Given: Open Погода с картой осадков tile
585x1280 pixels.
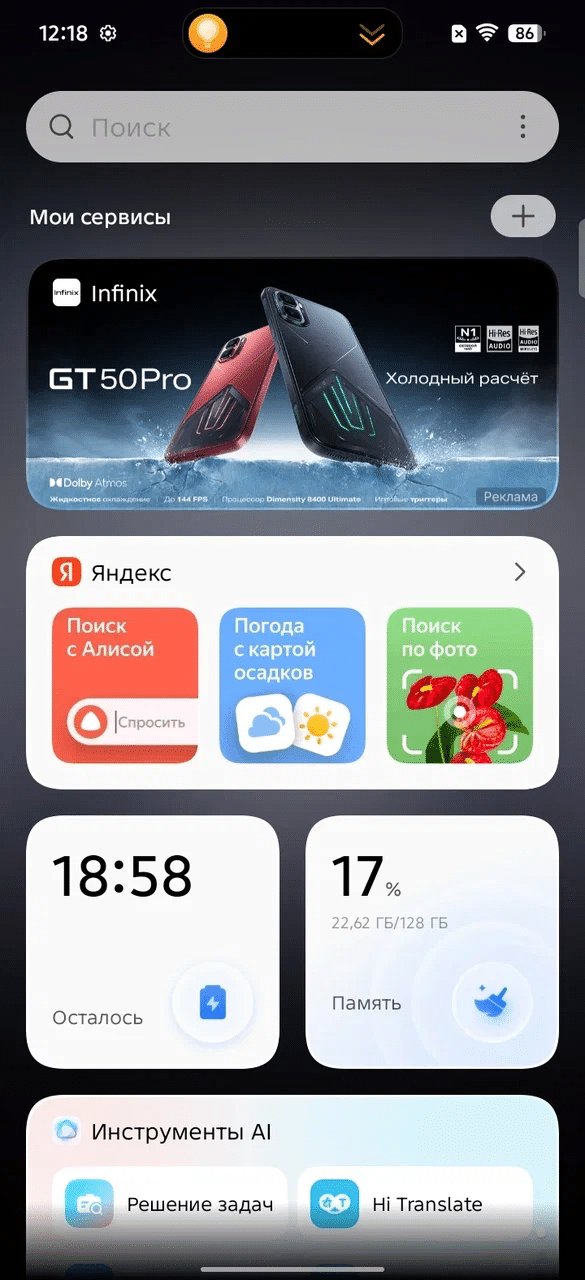Looking at the screenshot, I should [x=292, y=685].
